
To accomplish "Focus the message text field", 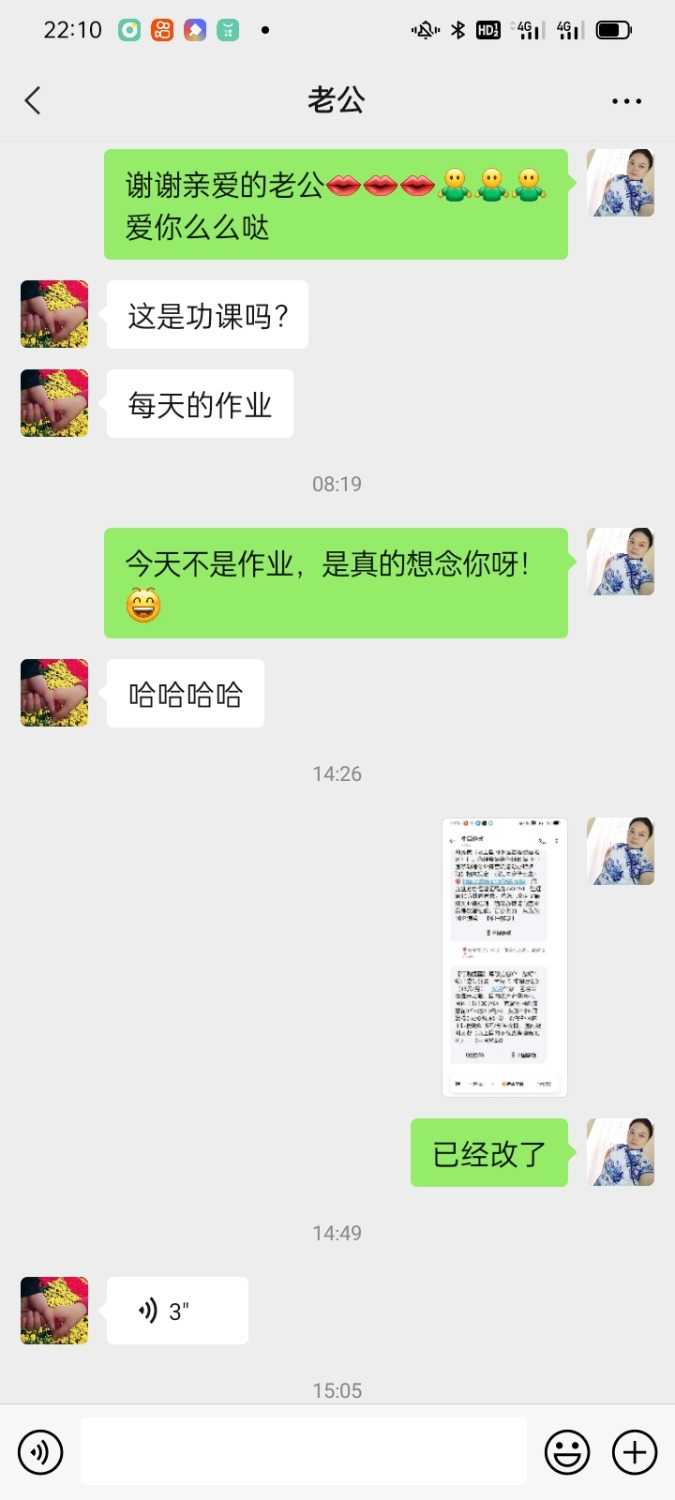I will point(303,1451).
